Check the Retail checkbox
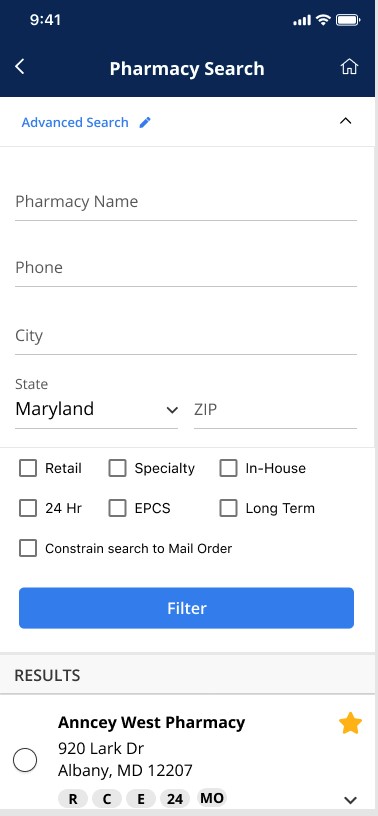This screenshot has height=816, width=378. 28,468
